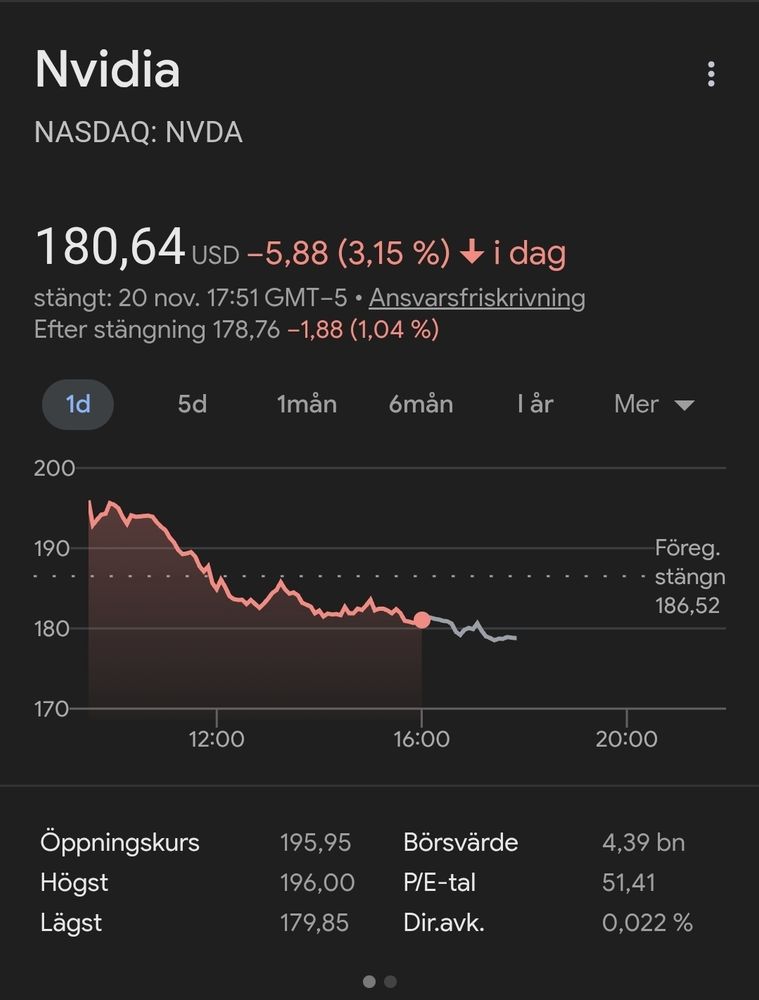Image resolution: width=759 pixels, height=1000 pixels.
Task: Open the Ansvarsfriskrivning link
Action: [x=477, y=298]
